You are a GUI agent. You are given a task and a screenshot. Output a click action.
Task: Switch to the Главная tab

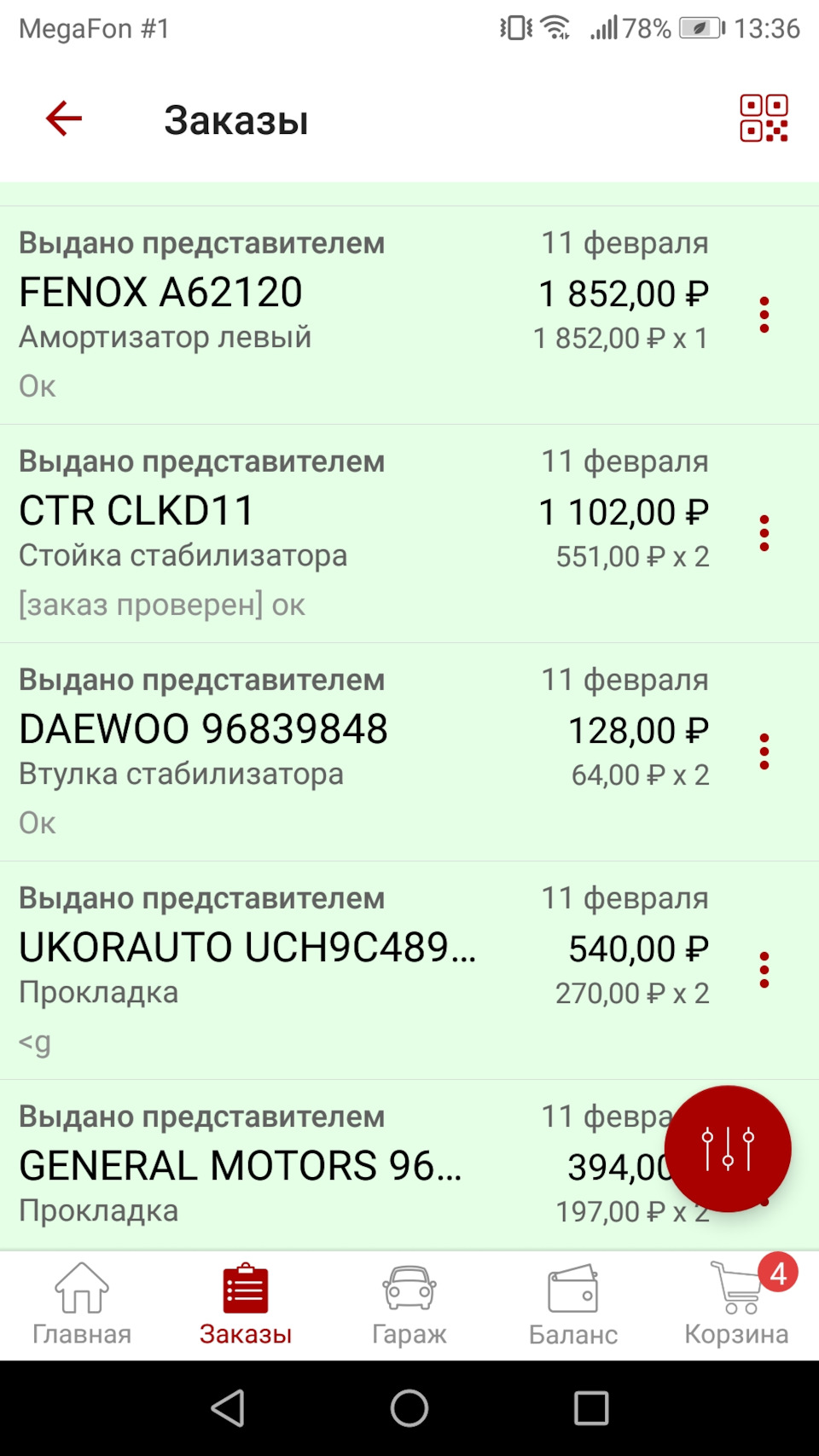coord(82,1305)
